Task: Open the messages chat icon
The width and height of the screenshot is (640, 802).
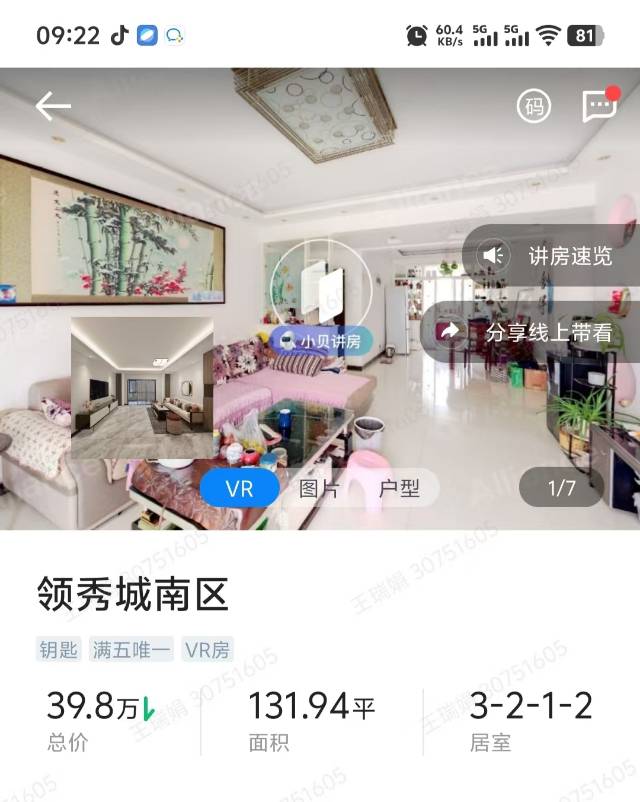Action: click(x=599, y=106)
